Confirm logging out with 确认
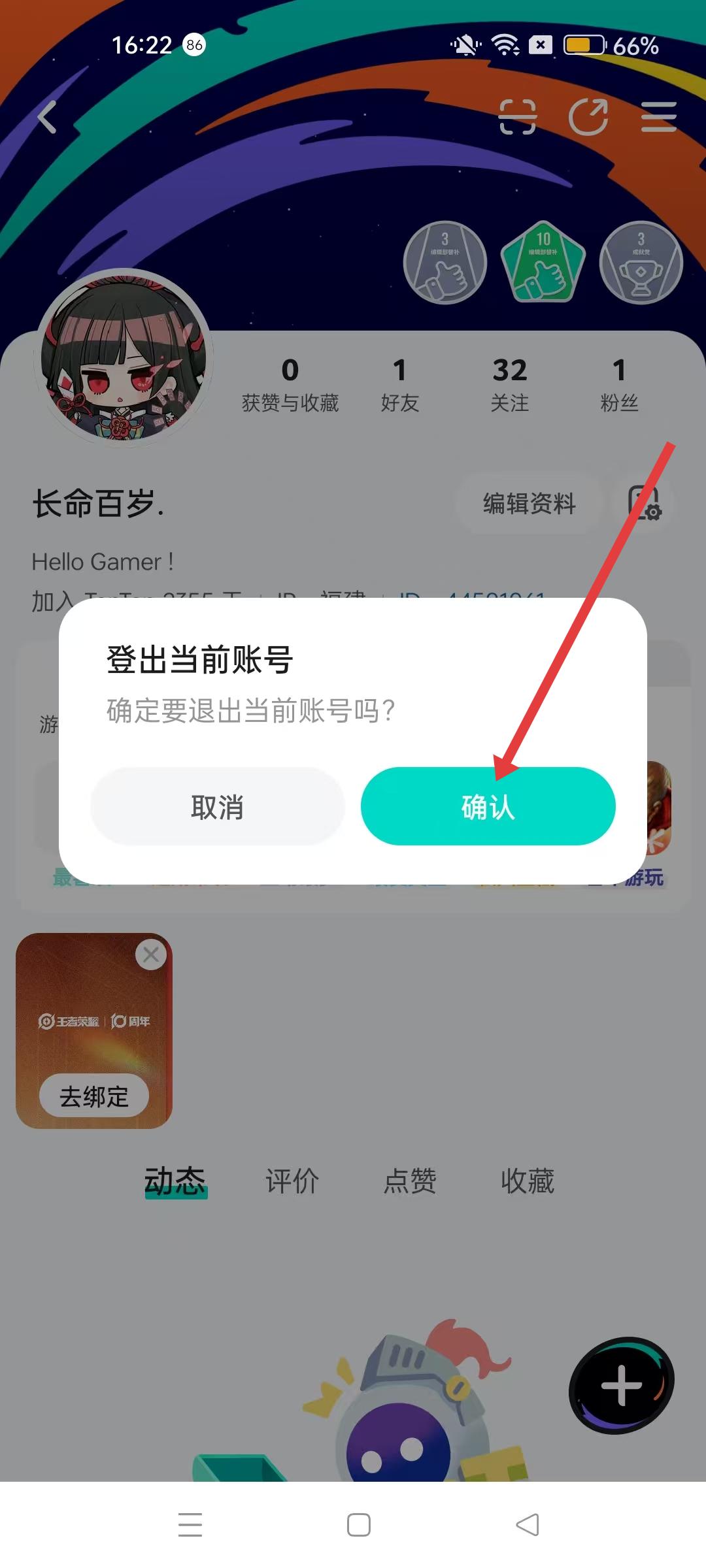This screenshot has width=706, height=1568. pyautogui.click(x=488, y=807)
